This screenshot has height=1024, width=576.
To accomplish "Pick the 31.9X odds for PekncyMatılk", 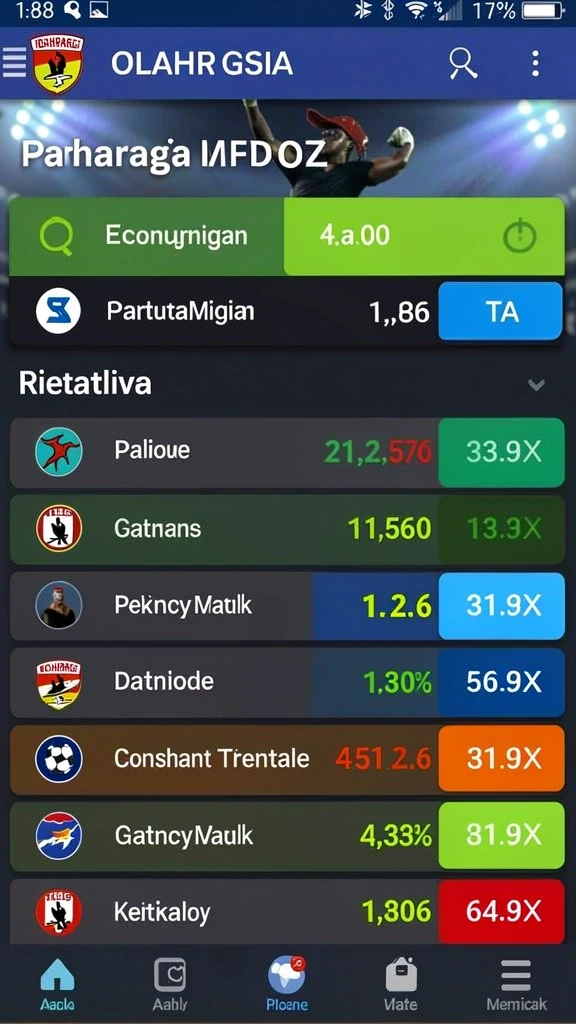I will 501,606.
